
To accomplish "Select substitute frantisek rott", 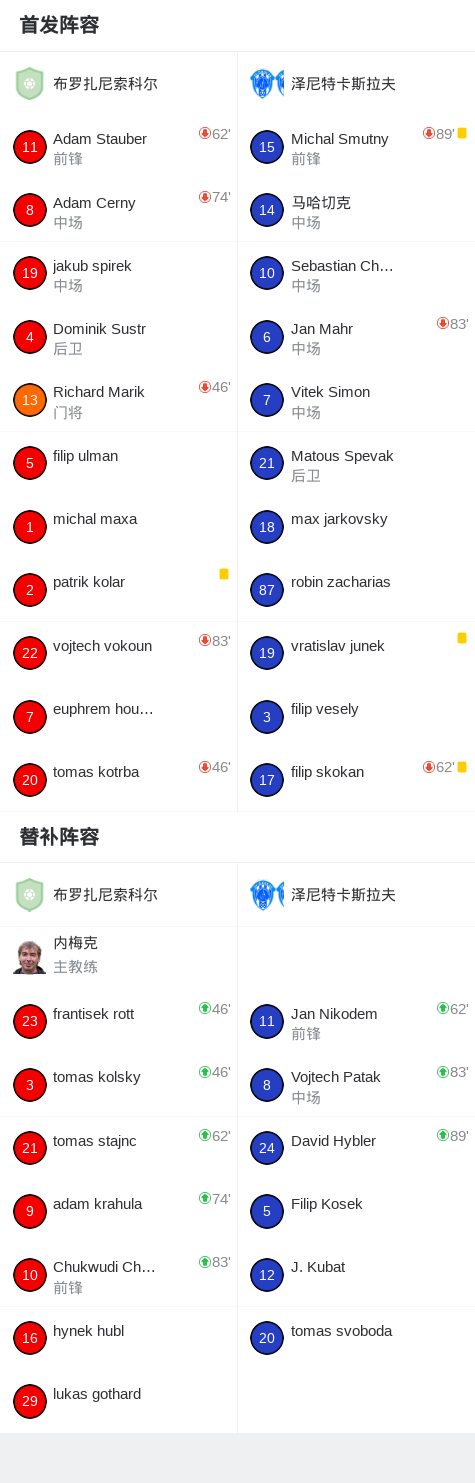I will [x=118, y=1022].
